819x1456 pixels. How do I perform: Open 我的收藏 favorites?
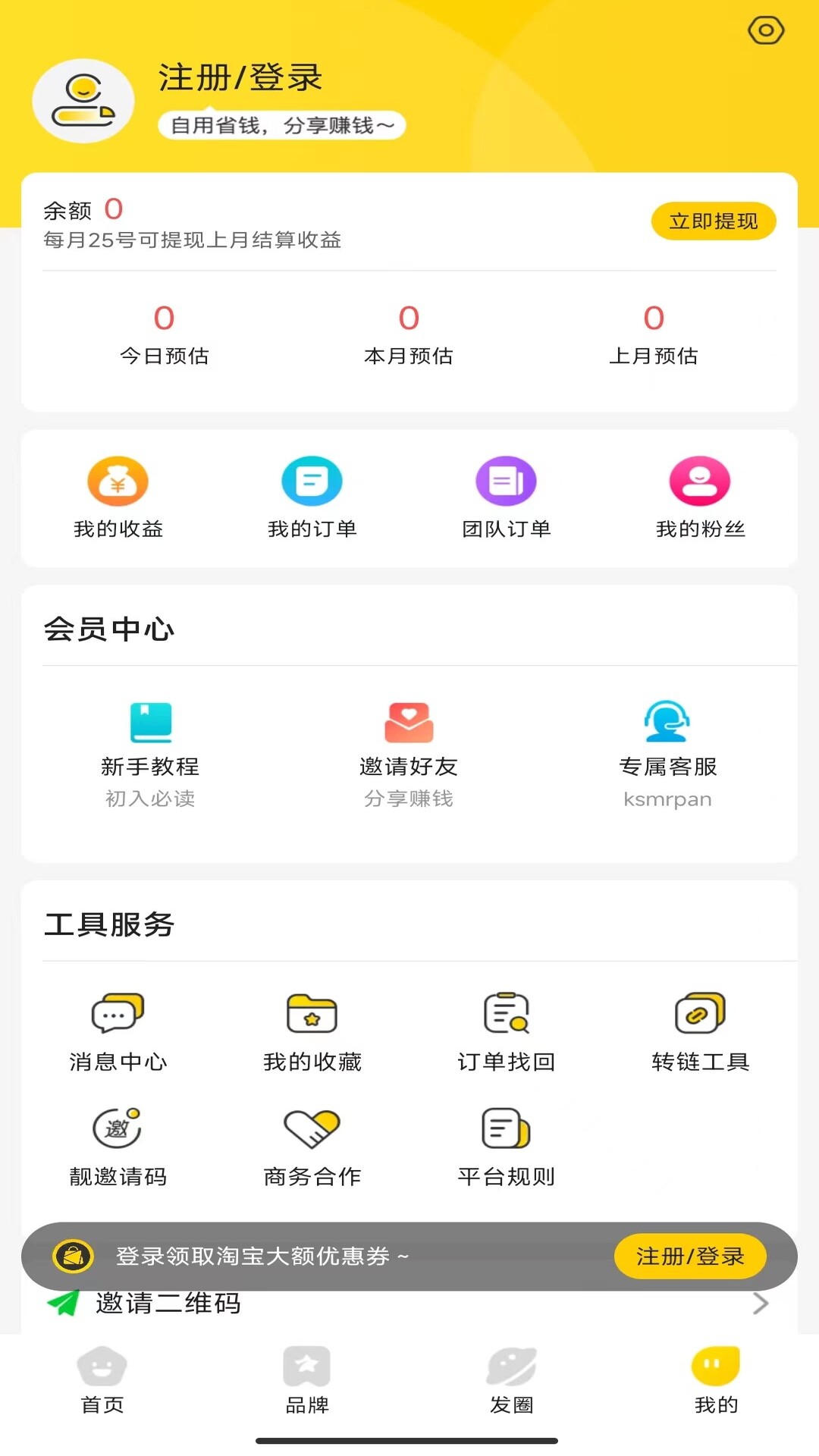tap(312, 1032)
